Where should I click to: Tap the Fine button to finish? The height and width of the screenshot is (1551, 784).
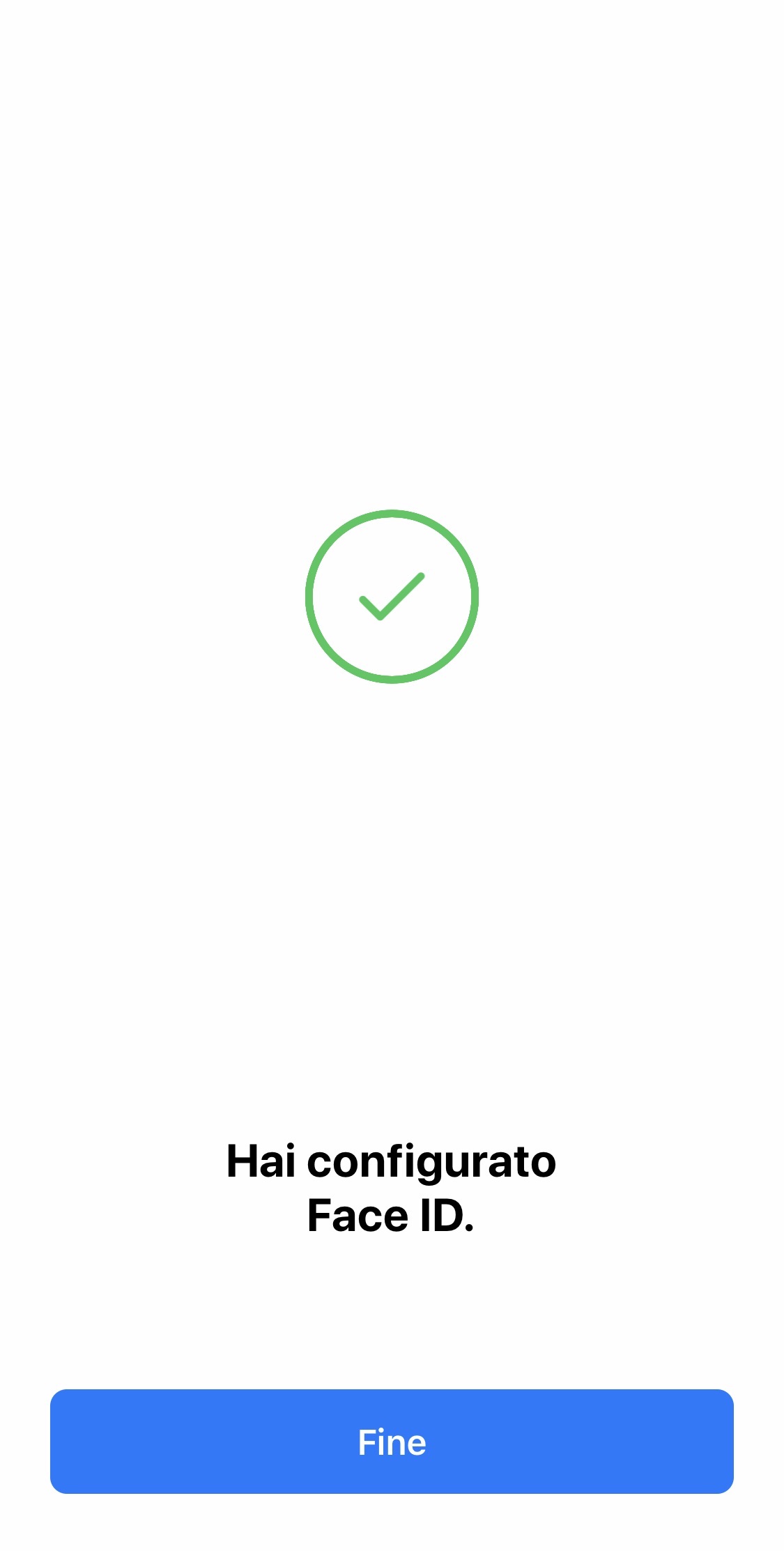[x=392, y=1441]
